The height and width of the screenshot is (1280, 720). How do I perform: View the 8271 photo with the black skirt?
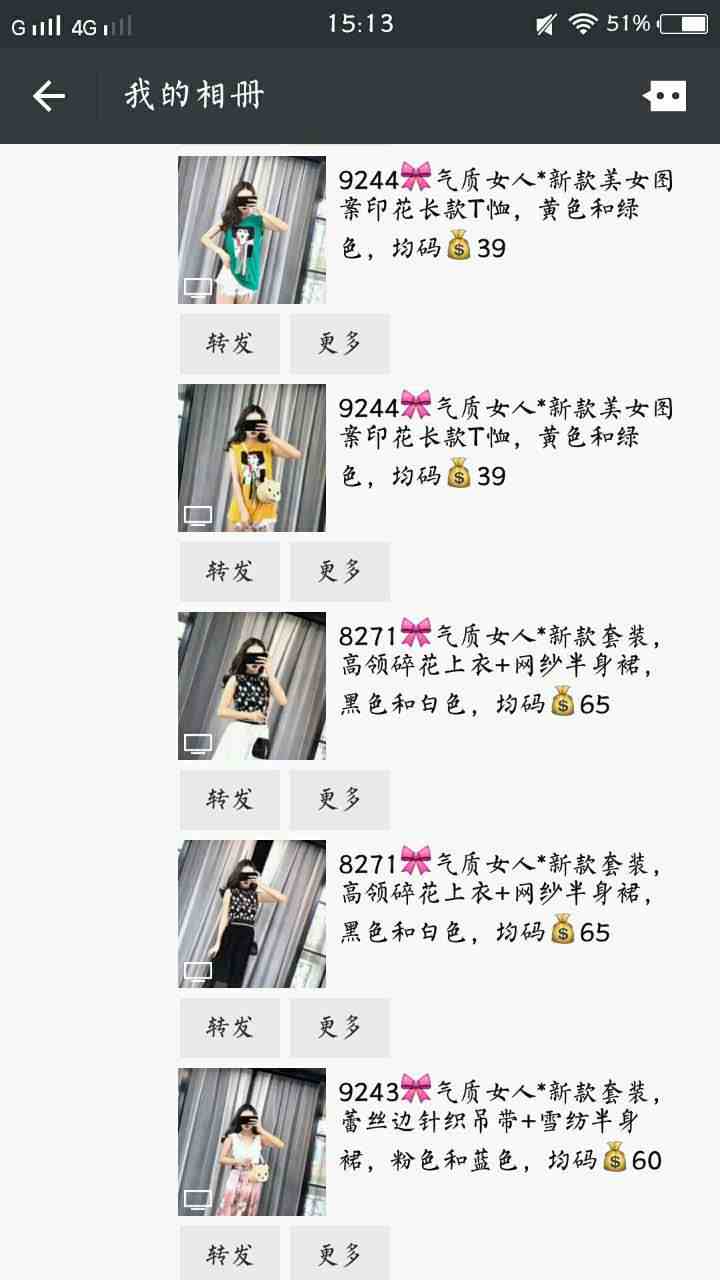click(x=252, y=914)
